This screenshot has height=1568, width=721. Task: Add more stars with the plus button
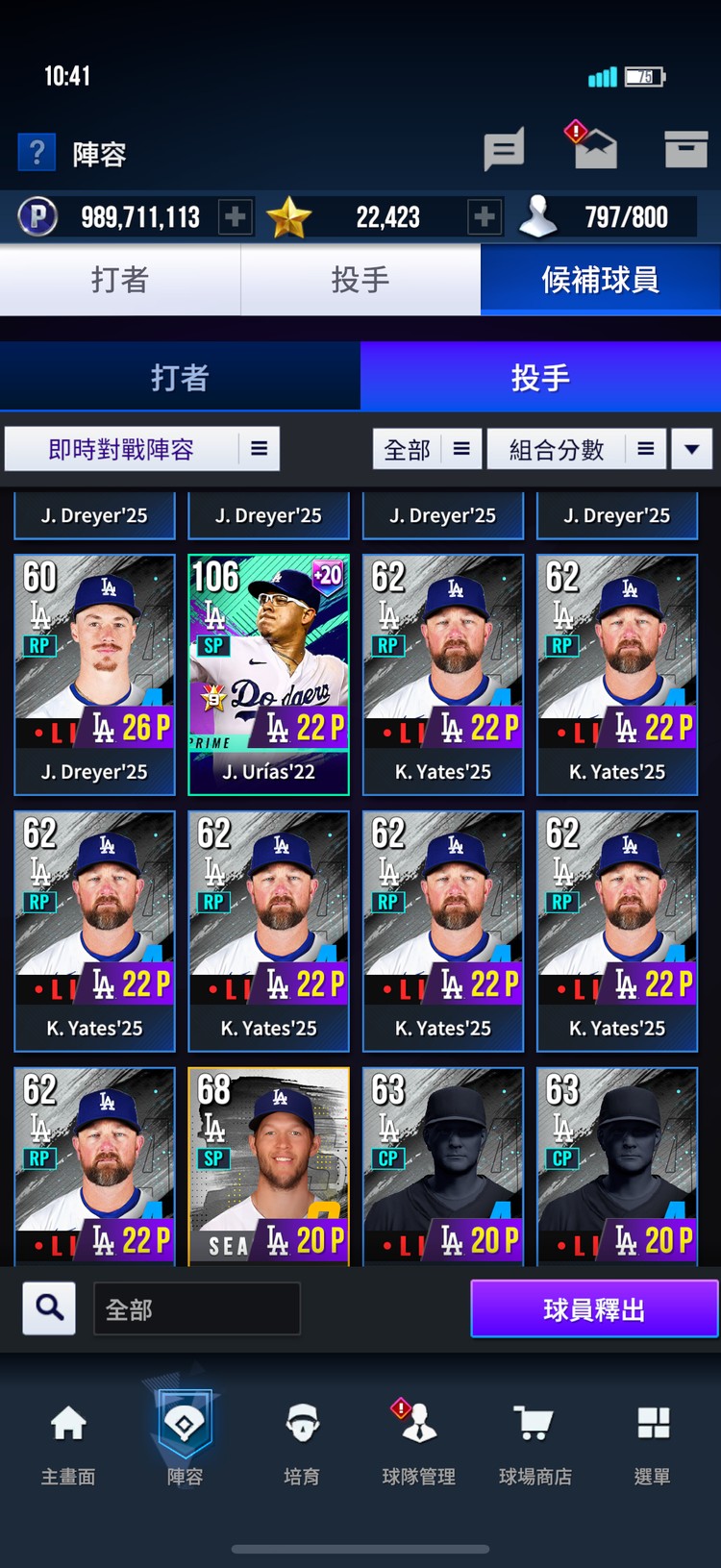[485, 217]
